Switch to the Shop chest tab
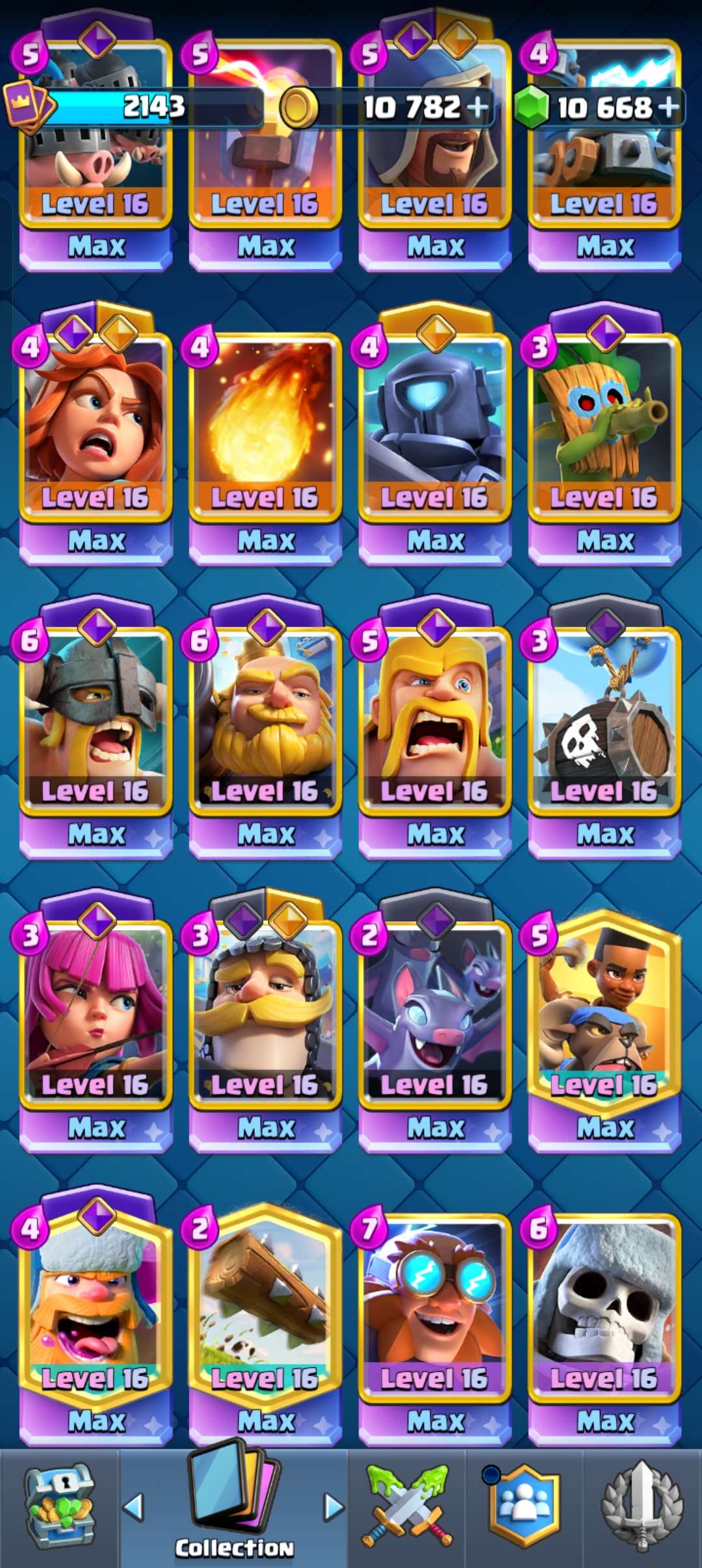 coord(60,1508)
